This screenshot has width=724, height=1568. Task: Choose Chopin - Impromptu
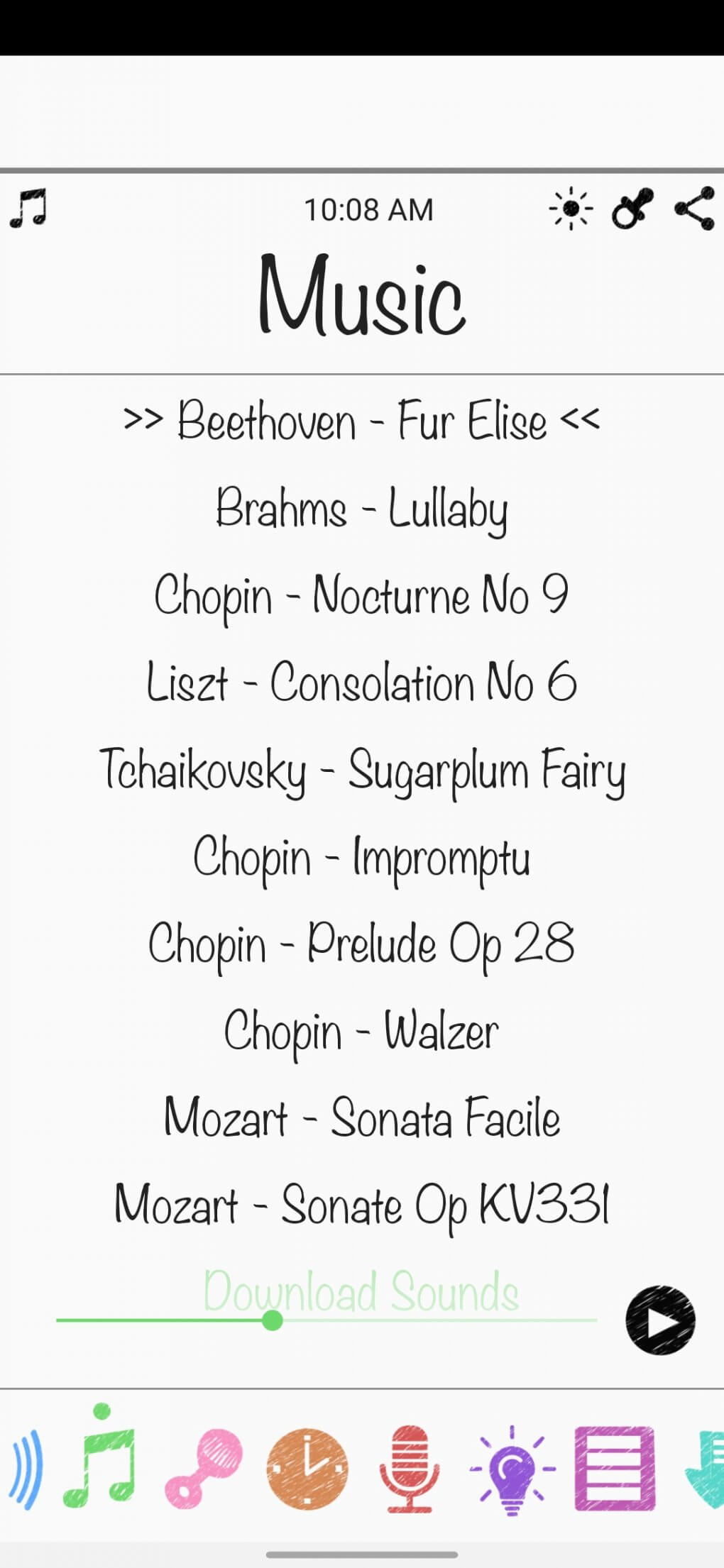[361, 857]
